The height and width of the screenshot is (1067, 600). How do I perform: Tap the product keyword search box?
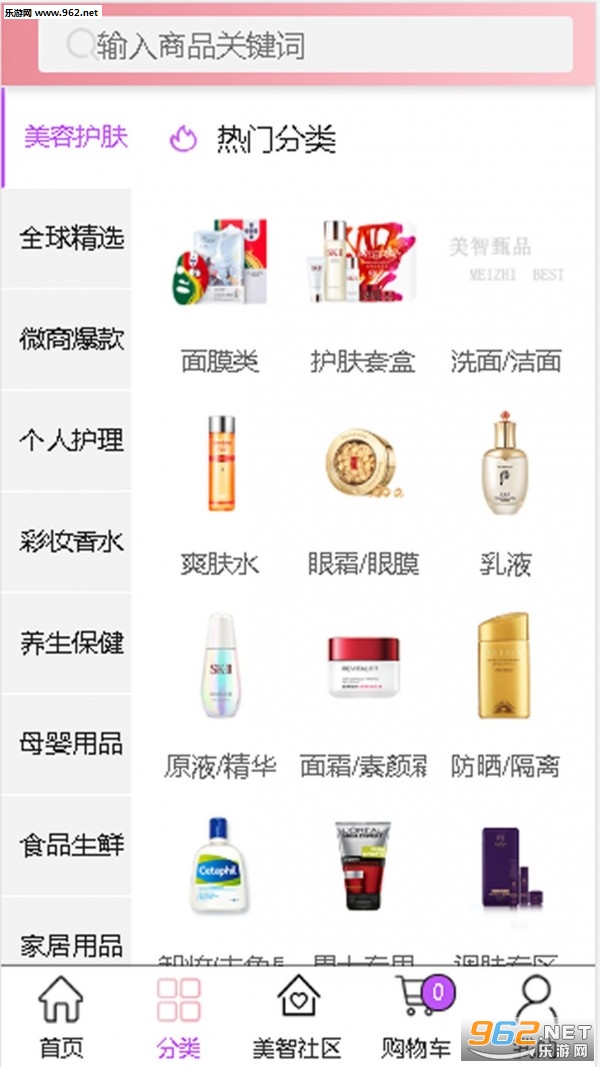point(305,45)
